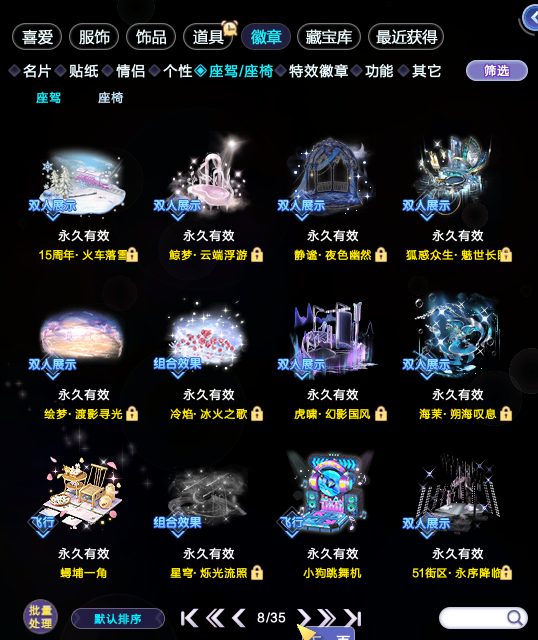The width and height of the screenshot is (538, 640).
Task: Select the 贴纸 sub-category
Action: [83, 71]
